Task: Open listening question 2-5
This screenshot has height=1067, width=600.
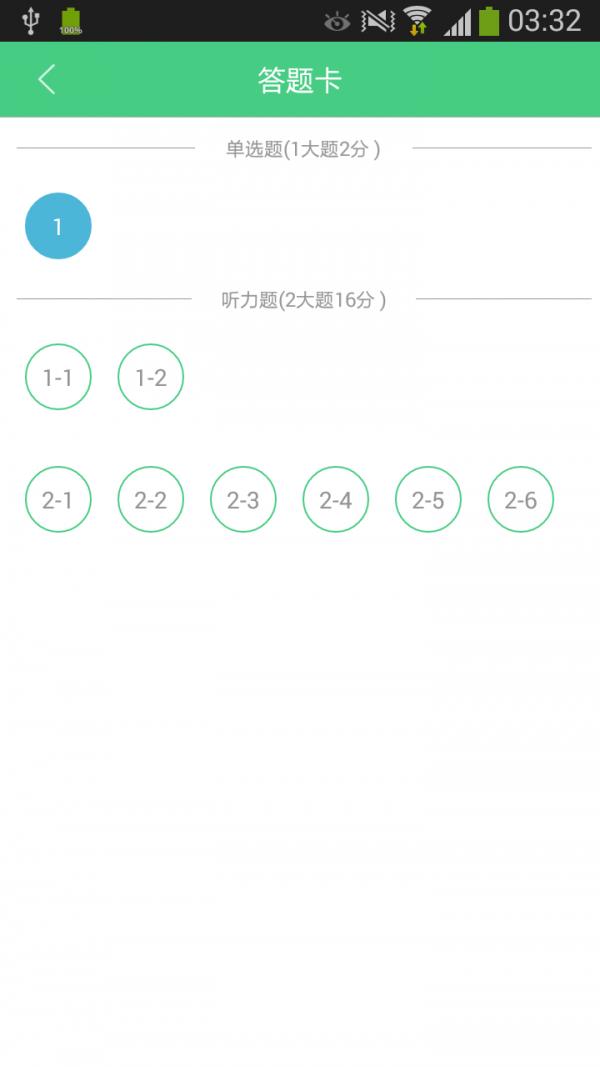Action: point(429,499)
